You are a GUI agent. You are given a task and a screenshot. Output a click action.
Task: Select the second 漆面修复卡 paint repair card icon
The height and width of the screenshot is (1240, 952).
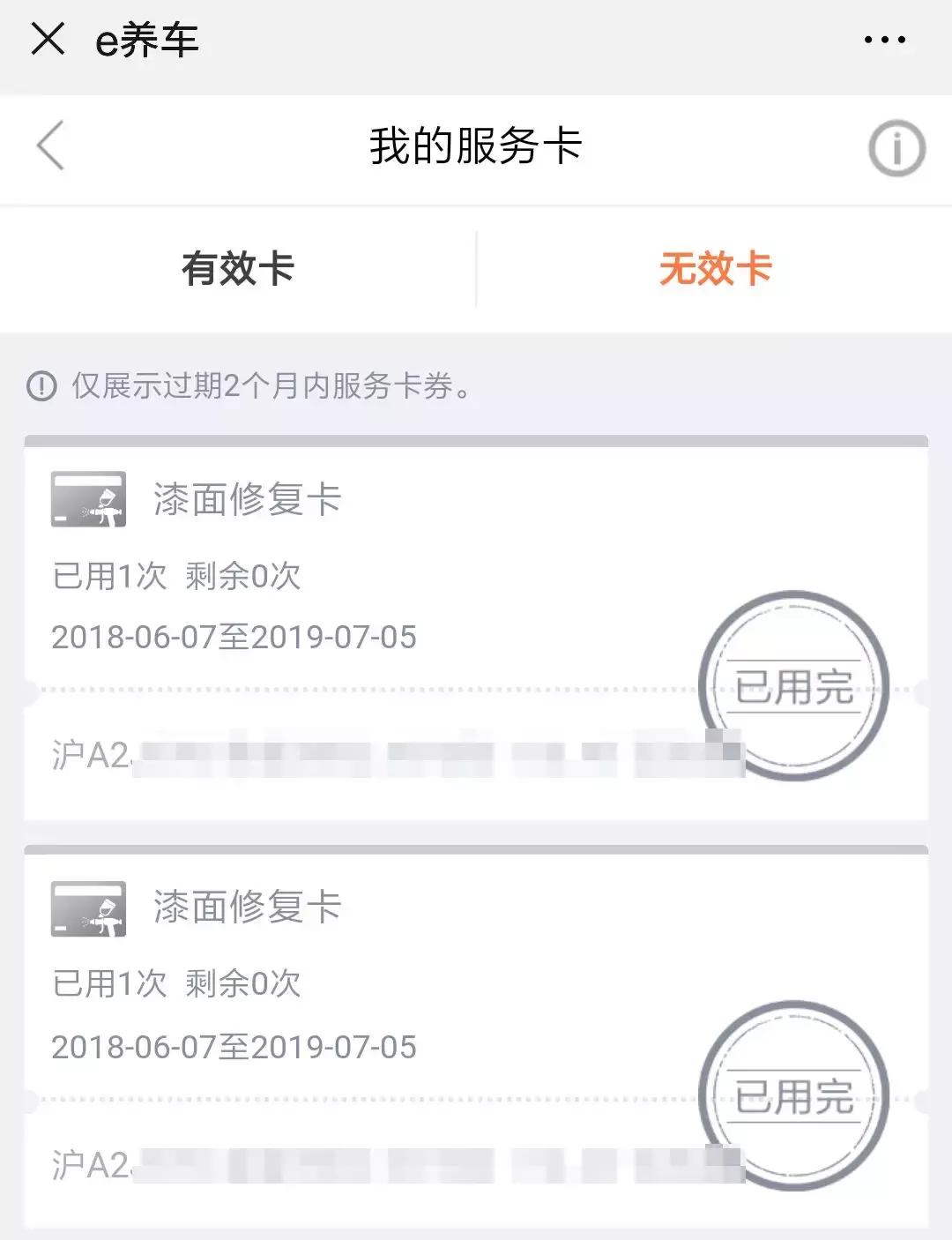88,910
